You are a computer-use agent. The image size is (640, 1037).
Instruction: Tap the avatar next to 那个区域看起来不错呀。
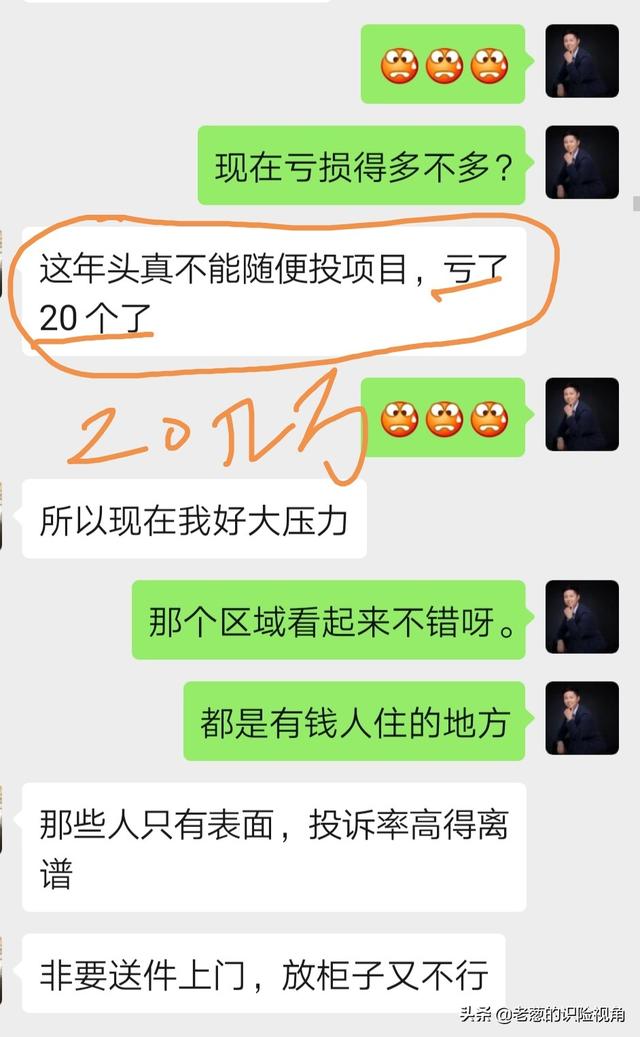(582, 616)
